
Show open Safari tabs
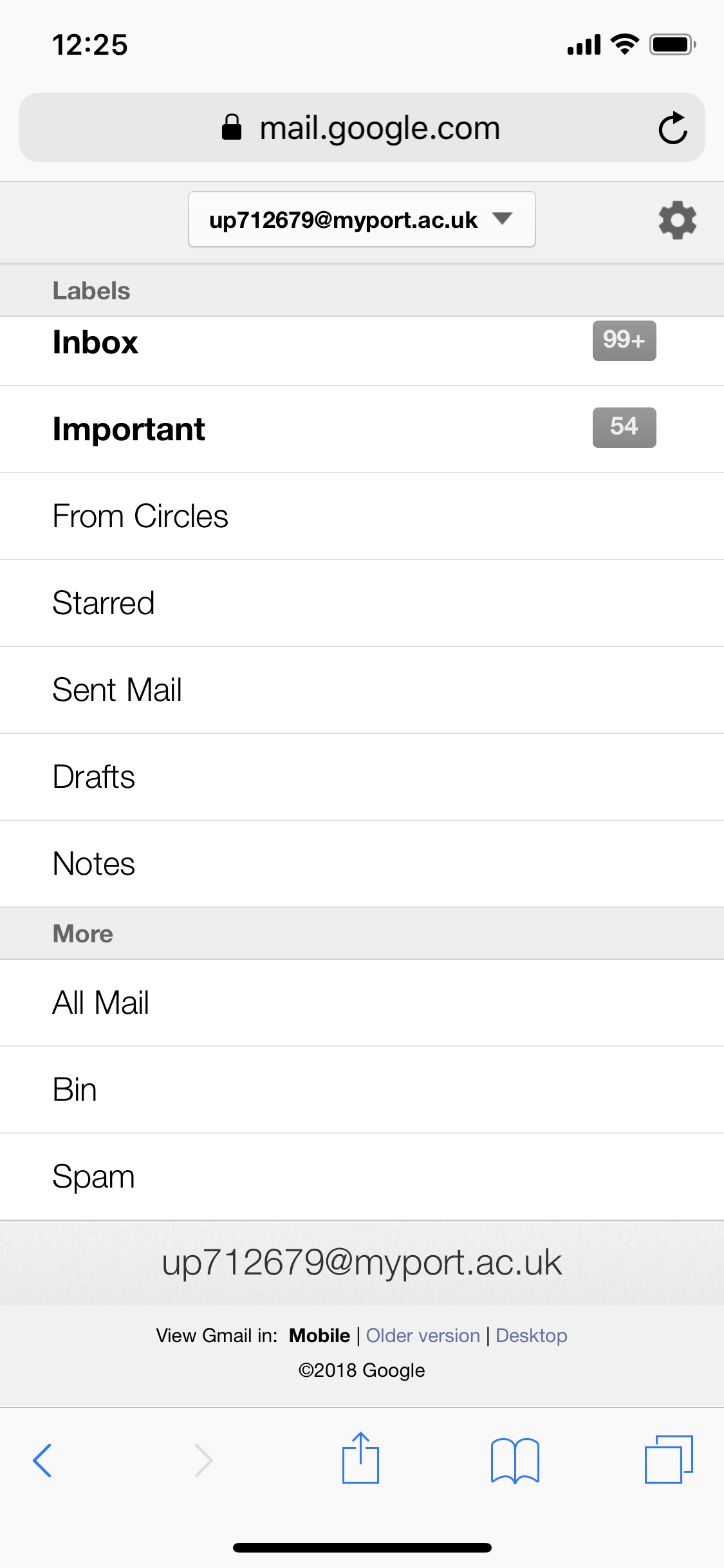point(669,1460)
